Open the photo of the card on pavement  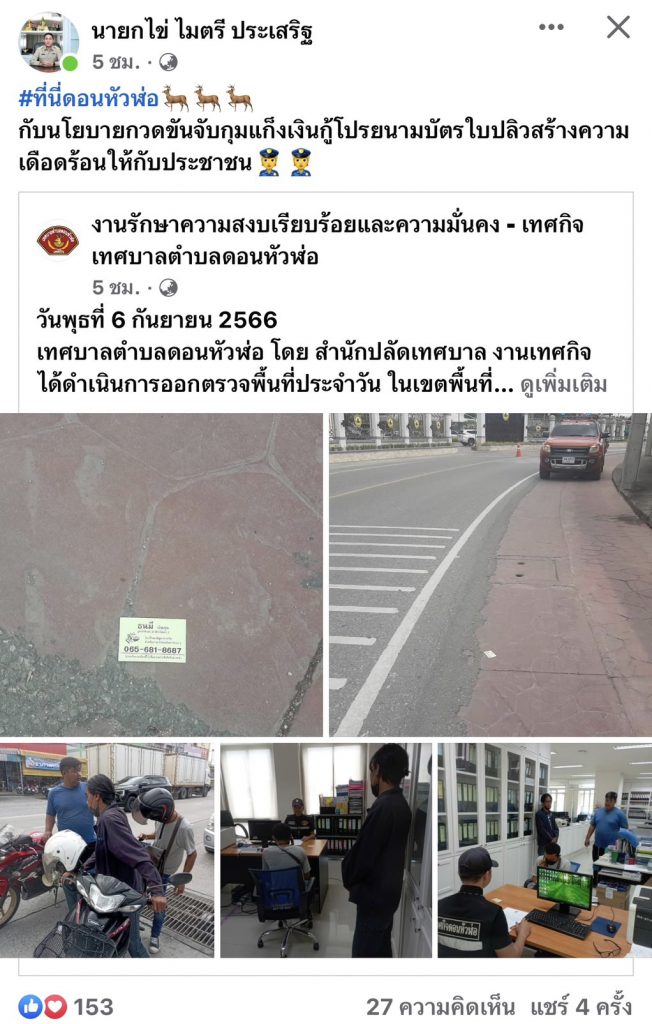[x=161, y=575]
